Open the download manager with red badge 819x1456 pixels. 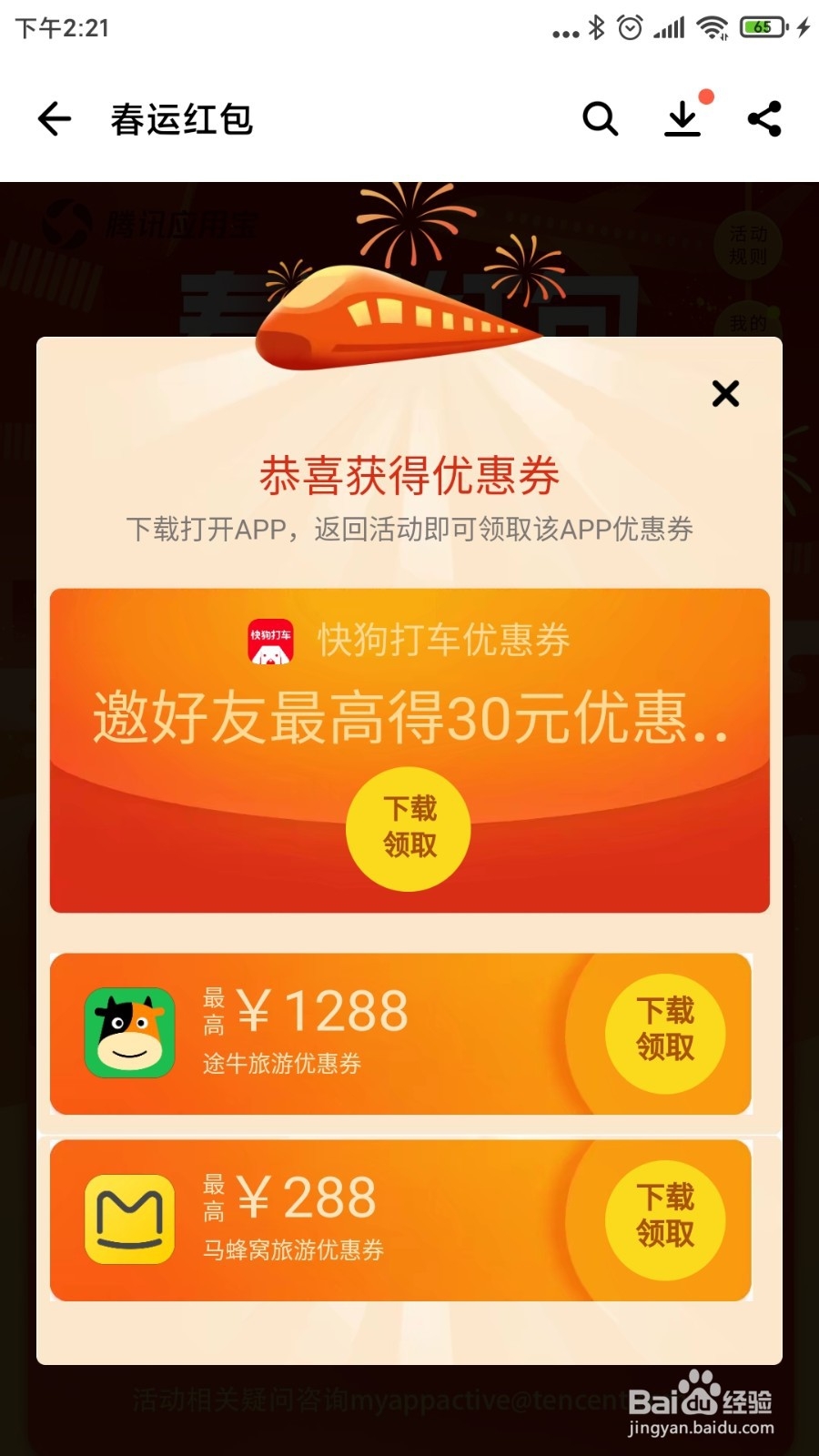[x=682, y=118]
